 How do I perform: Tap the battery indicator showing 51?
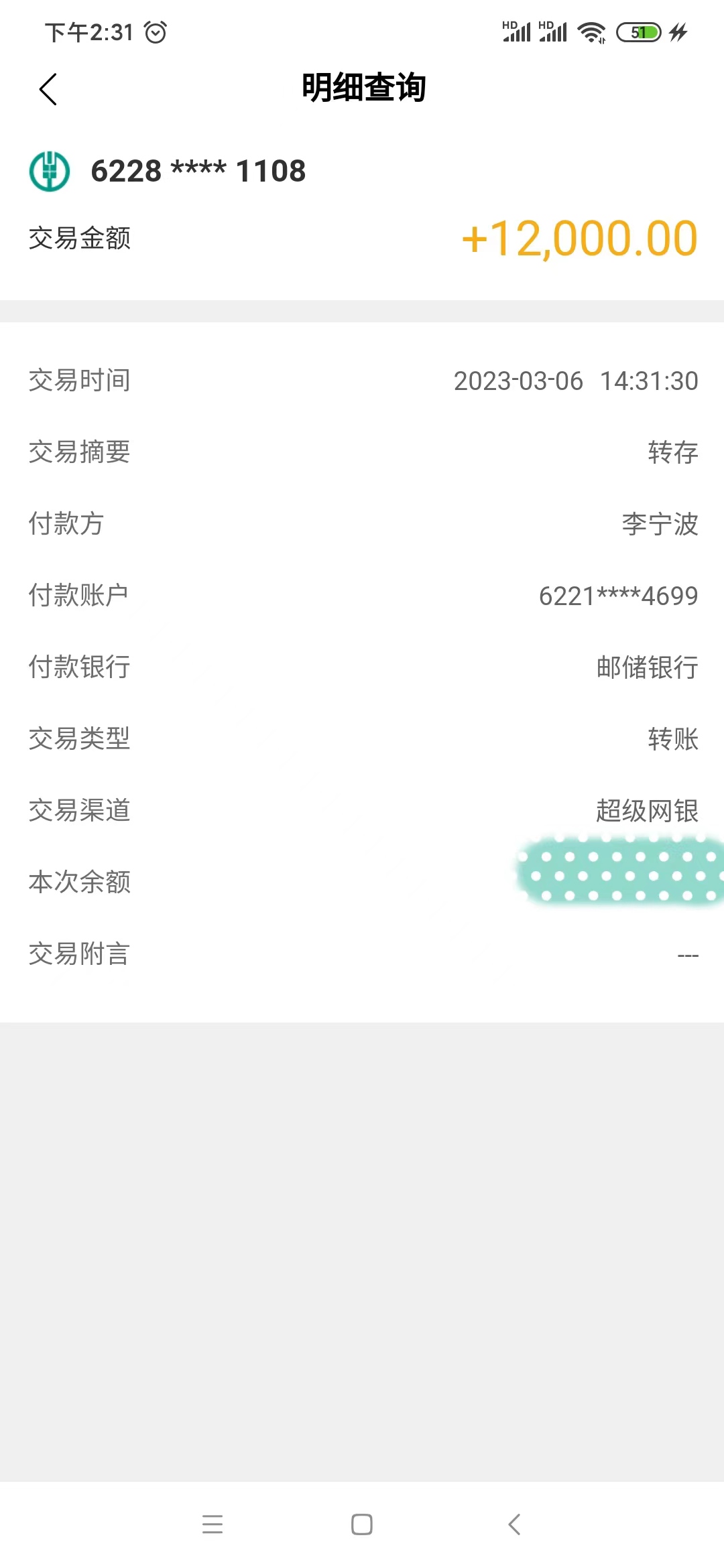[x=640, y=31]
